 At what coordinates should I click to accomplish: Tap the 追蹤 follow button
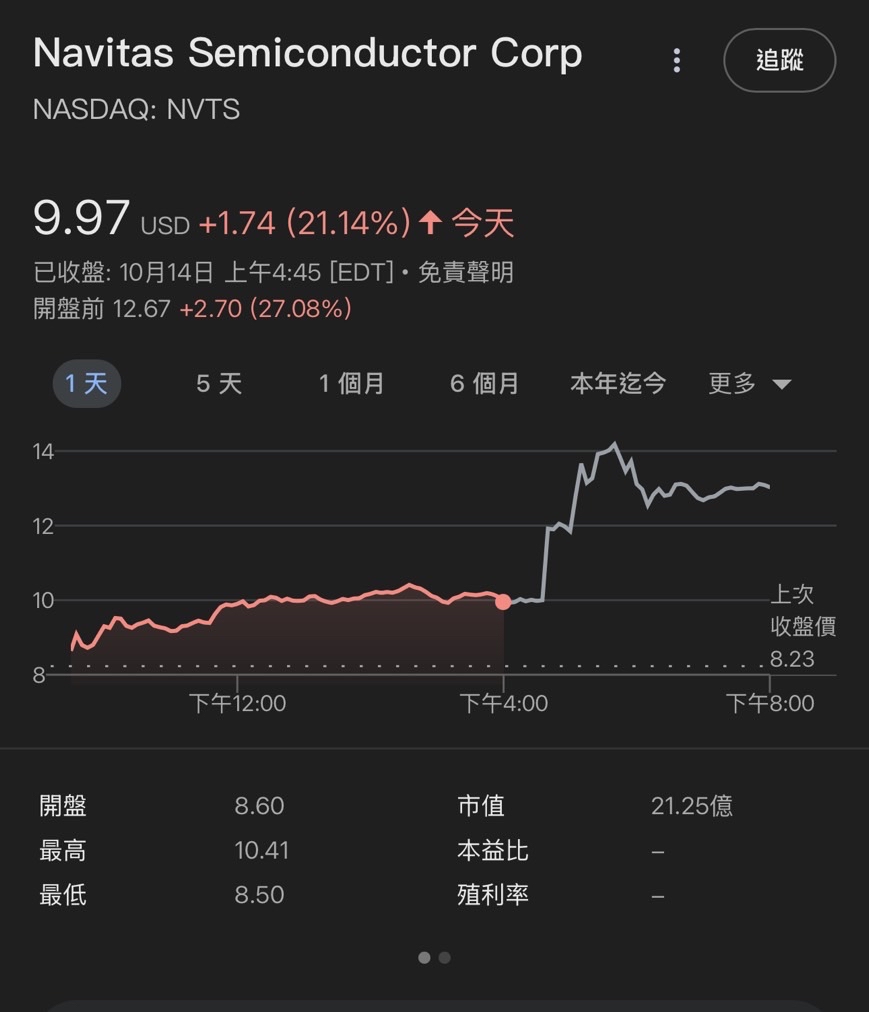(779, 61)
